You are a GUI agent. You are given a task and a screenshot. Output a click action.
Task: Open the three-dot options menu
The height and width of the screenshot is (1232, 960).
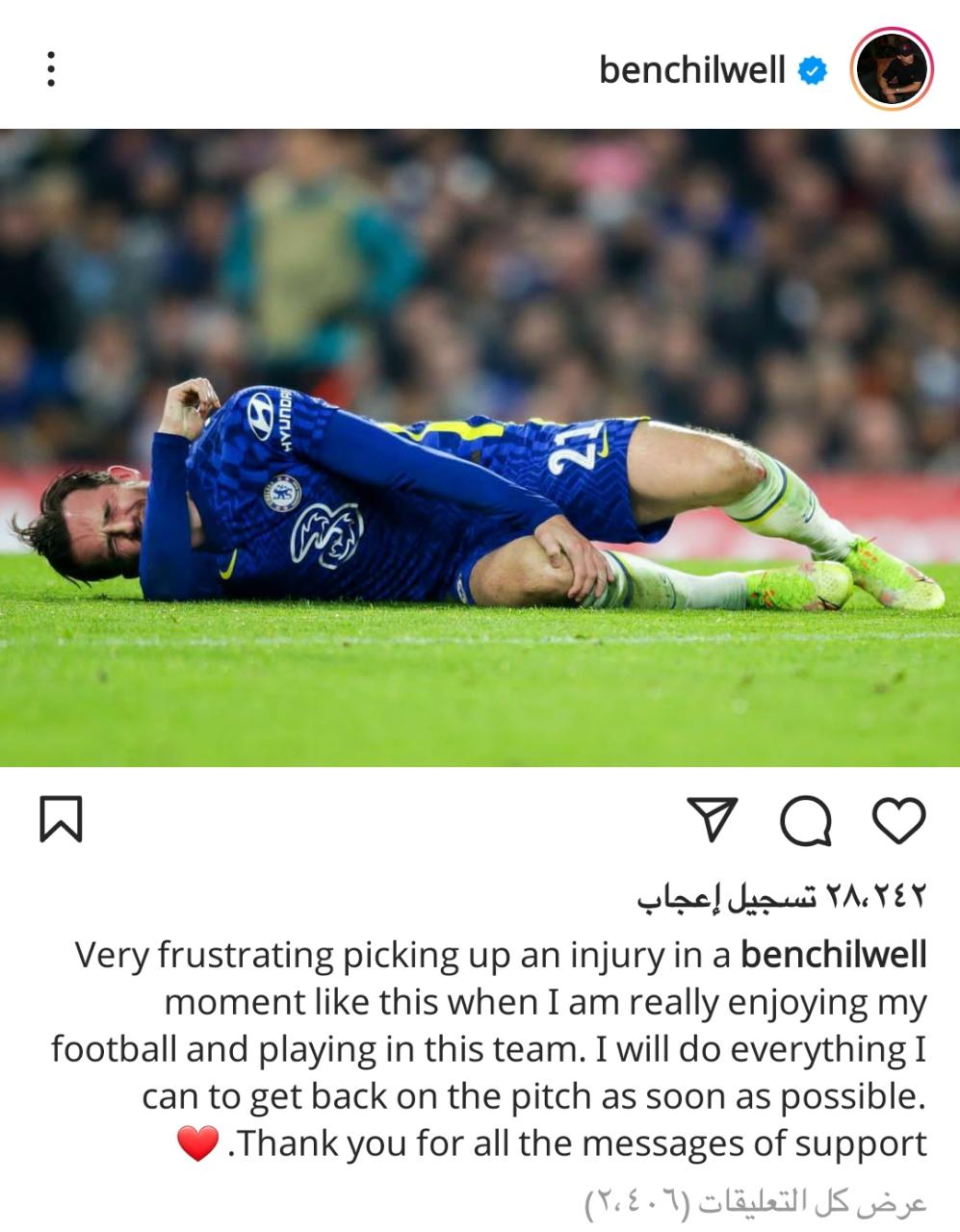coord(50,69)
